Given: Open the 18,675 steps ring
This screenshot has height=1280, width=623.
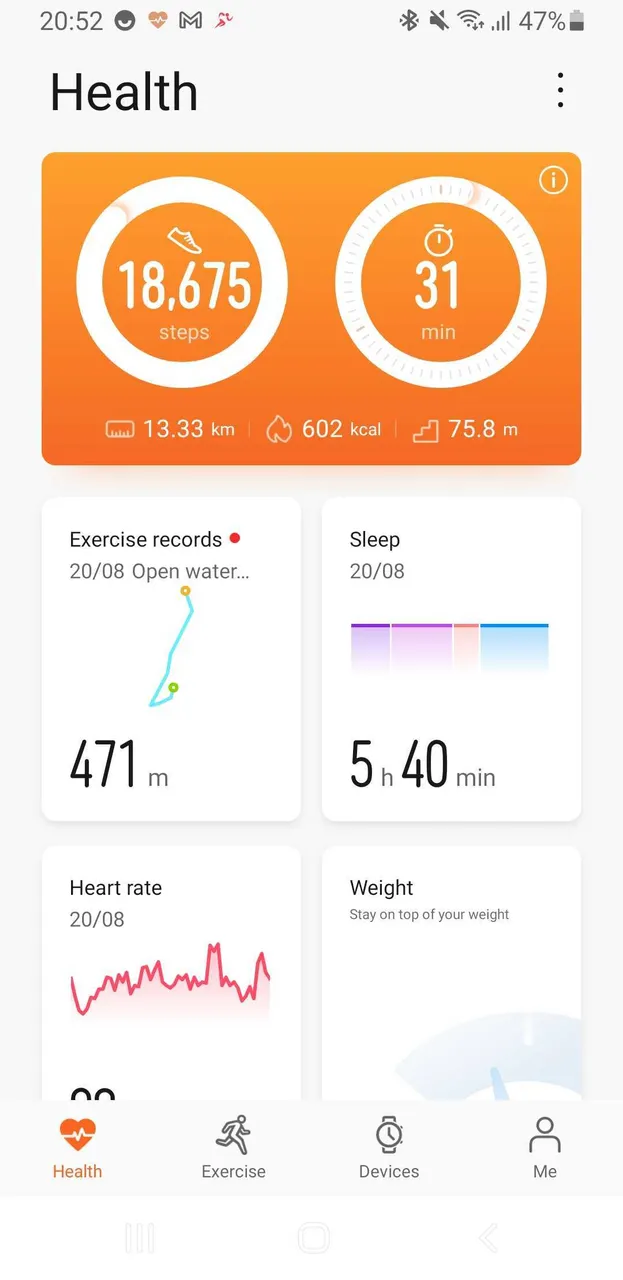Looking at the screenshot, I should click(182, 282).
